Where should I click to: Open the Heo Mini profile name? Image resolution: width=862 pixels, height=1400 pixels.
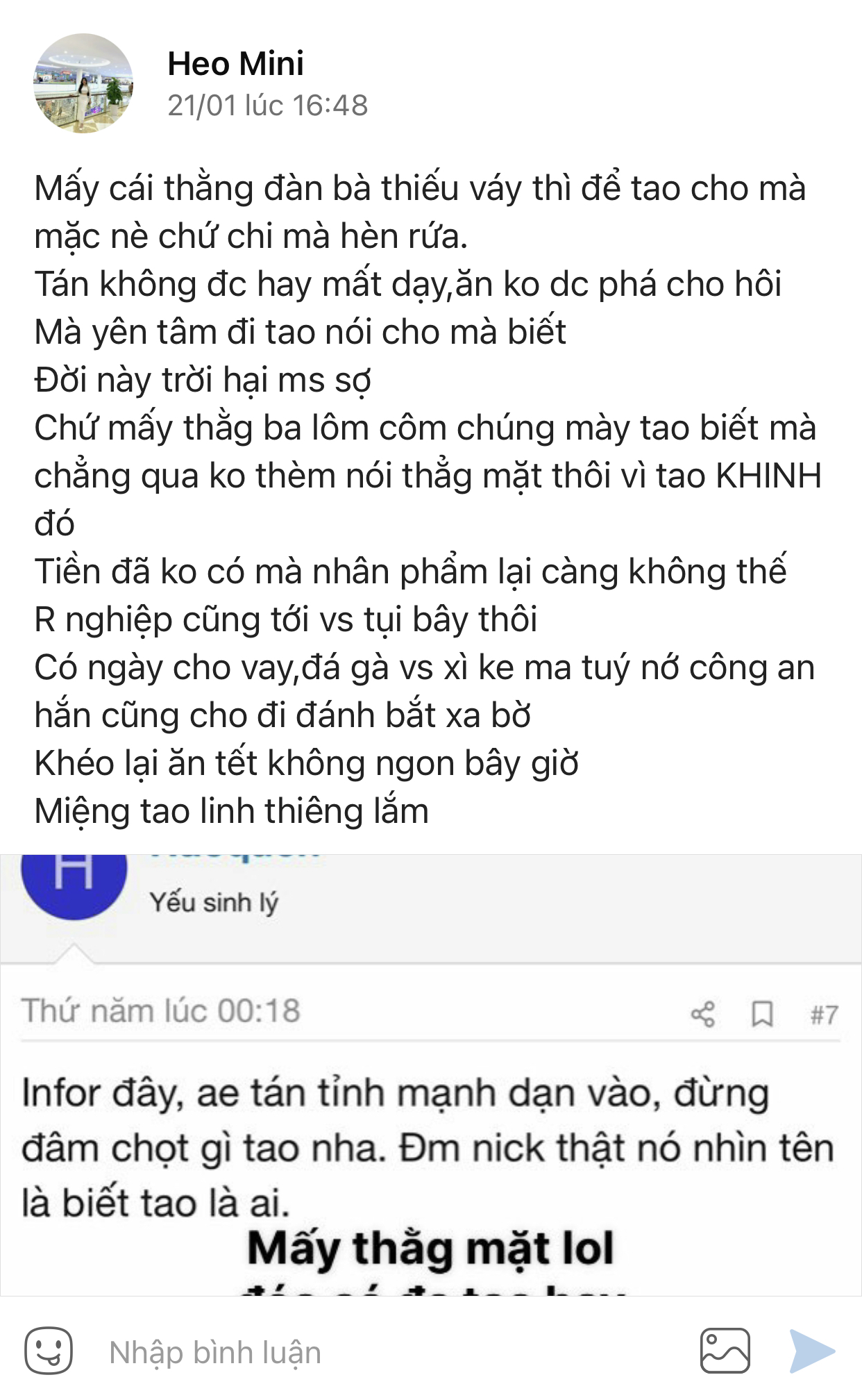tap(235, 64)
